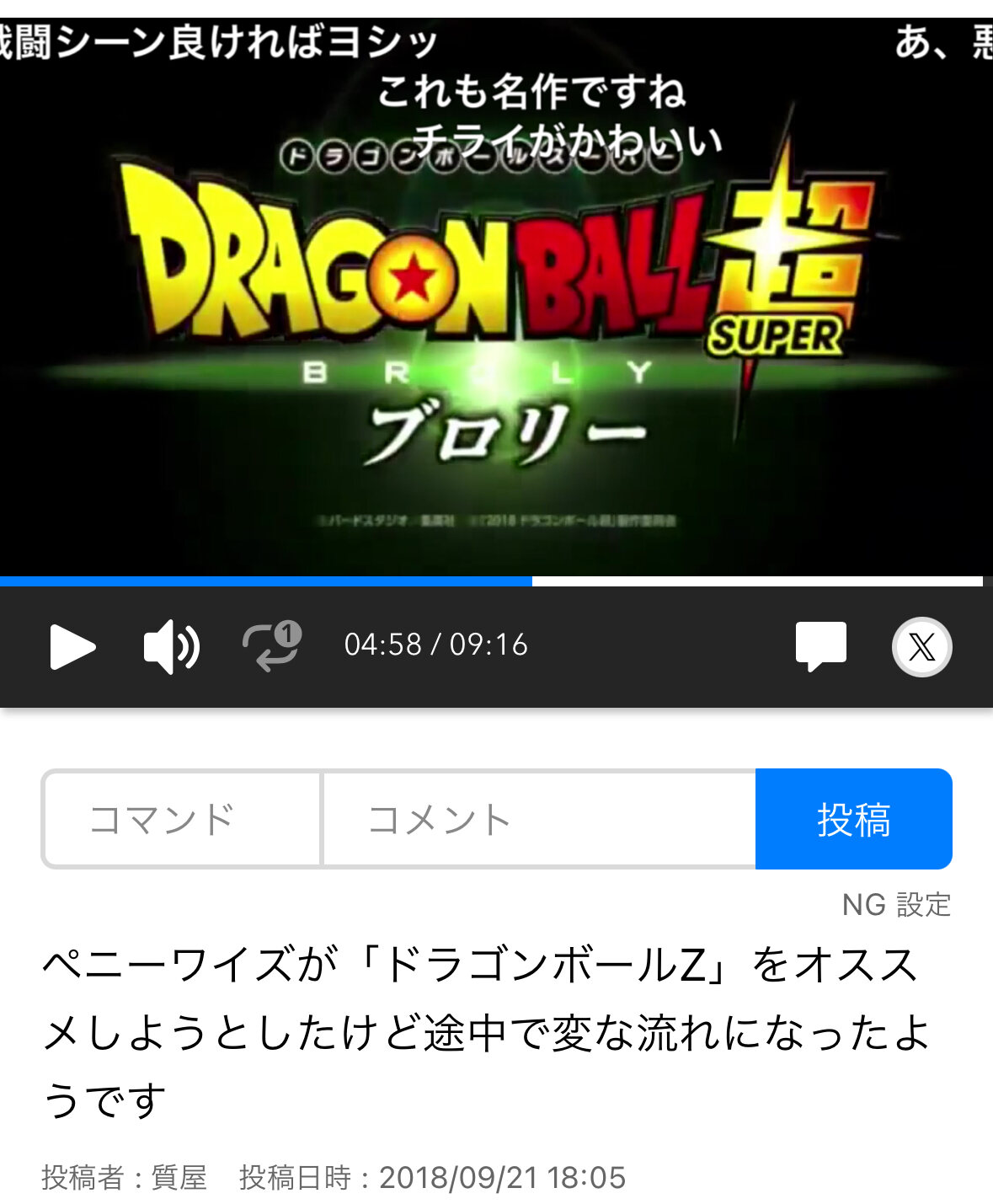Focus the コメント comment field

tap(539, 819)
